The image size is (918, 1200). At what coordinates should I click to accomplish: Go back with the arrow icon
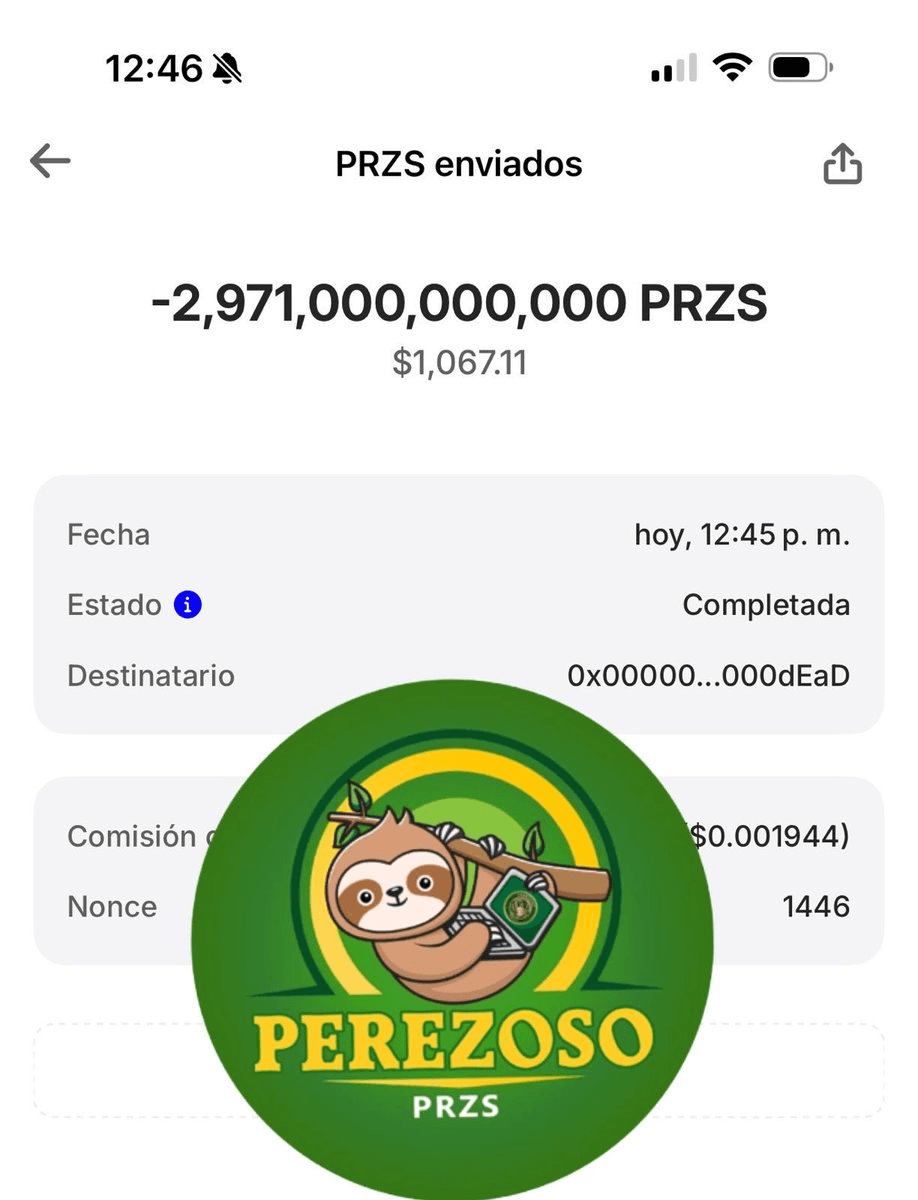(50, 161)
